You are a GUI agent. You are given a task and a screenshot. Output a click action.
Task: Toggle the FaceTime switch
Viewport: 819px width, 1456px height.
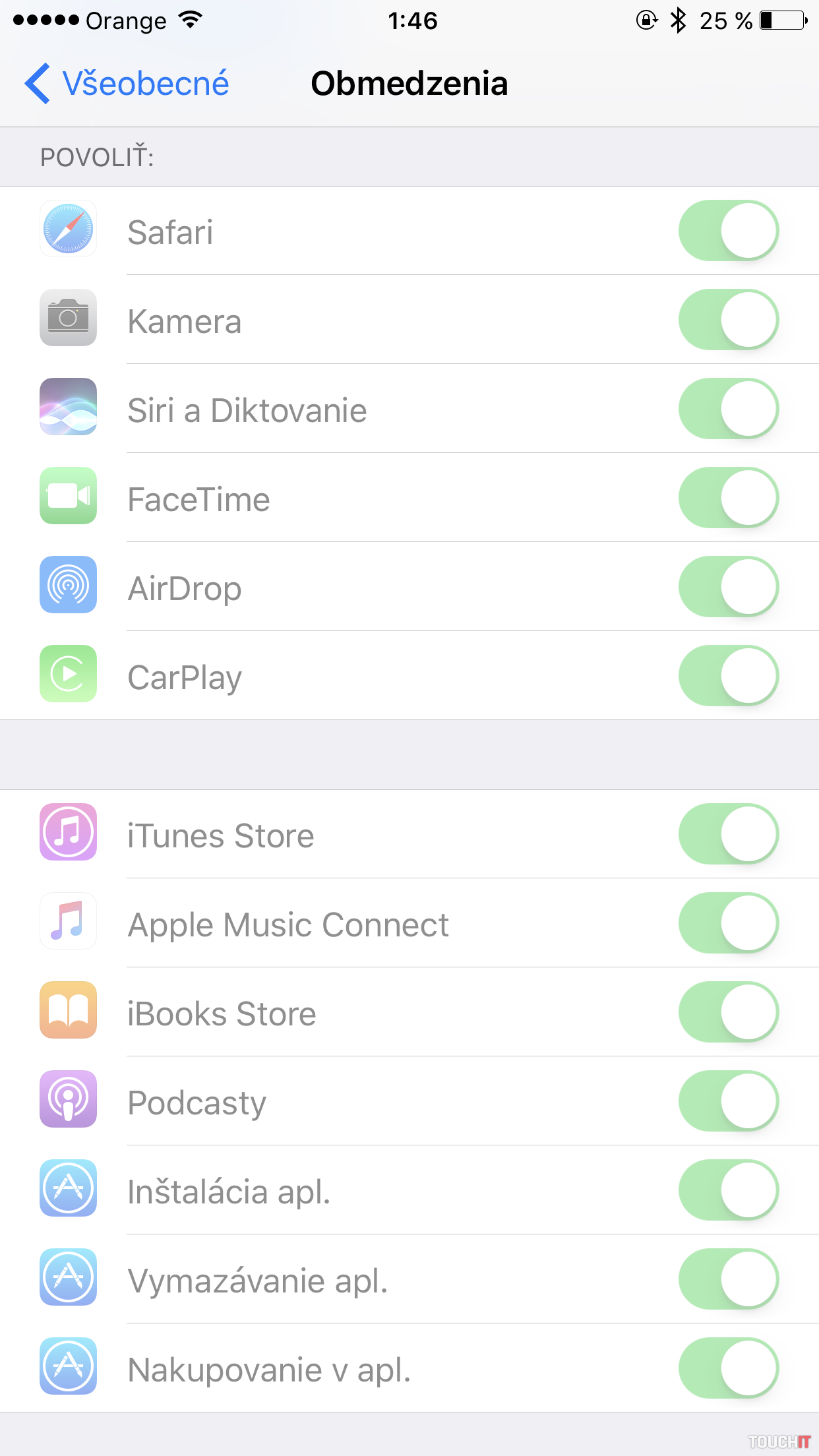pyautogui.click(x=728, y=498)
